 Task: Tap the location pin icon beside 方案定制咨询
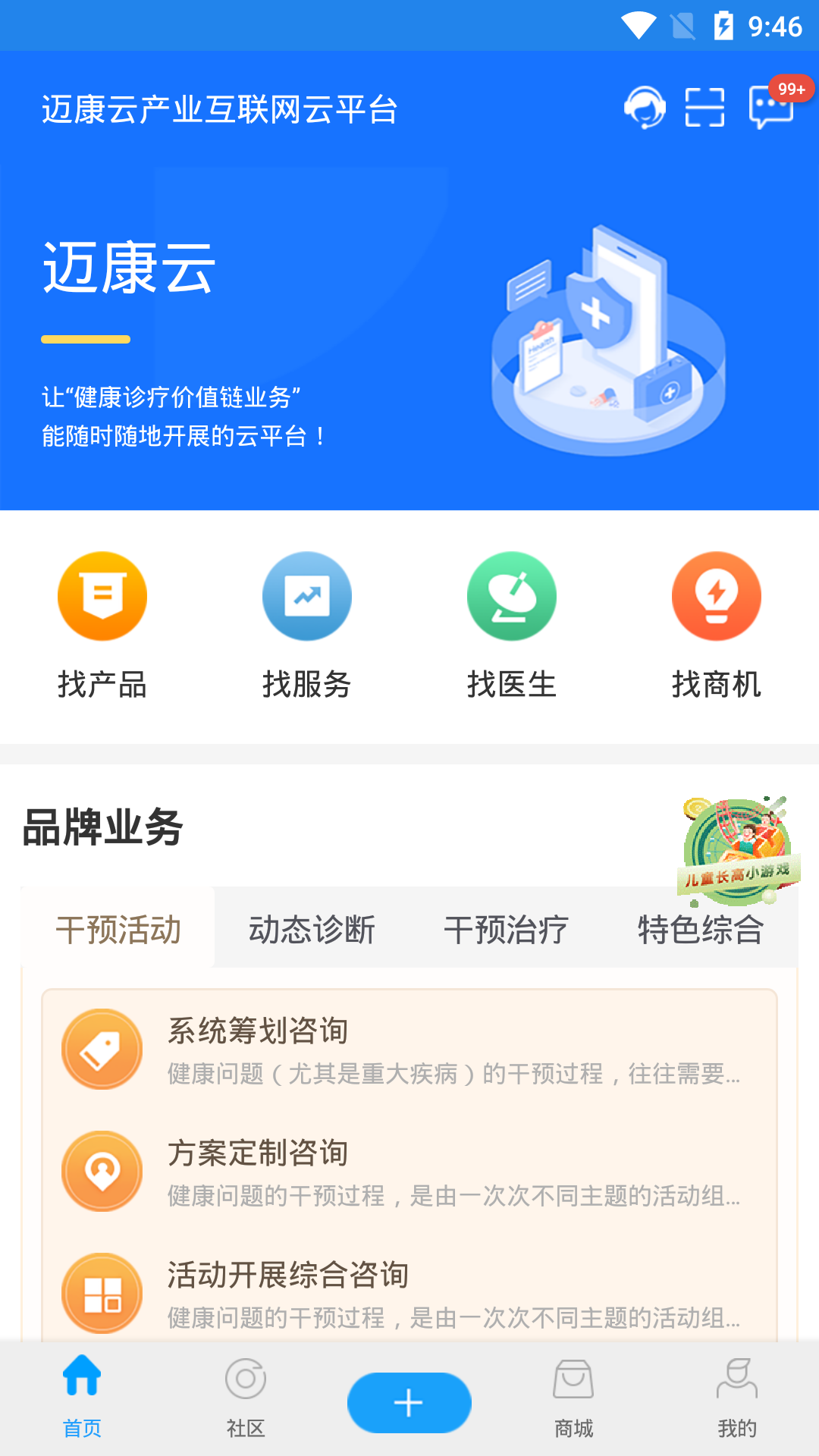point(102,1171)
